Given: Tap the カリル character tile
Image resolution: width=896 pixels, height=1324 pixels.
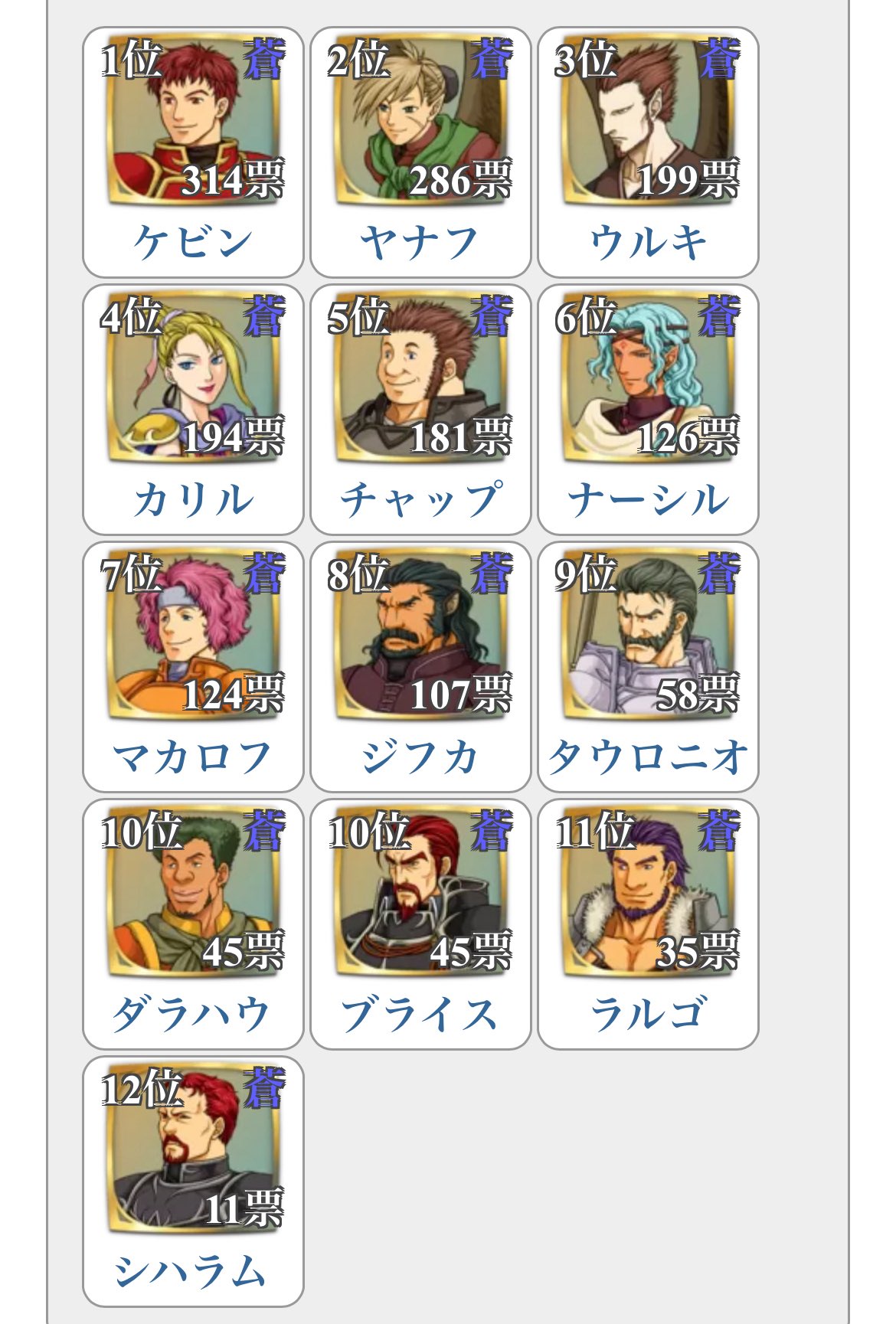Looking at the screenshot, I should [193, 410].
